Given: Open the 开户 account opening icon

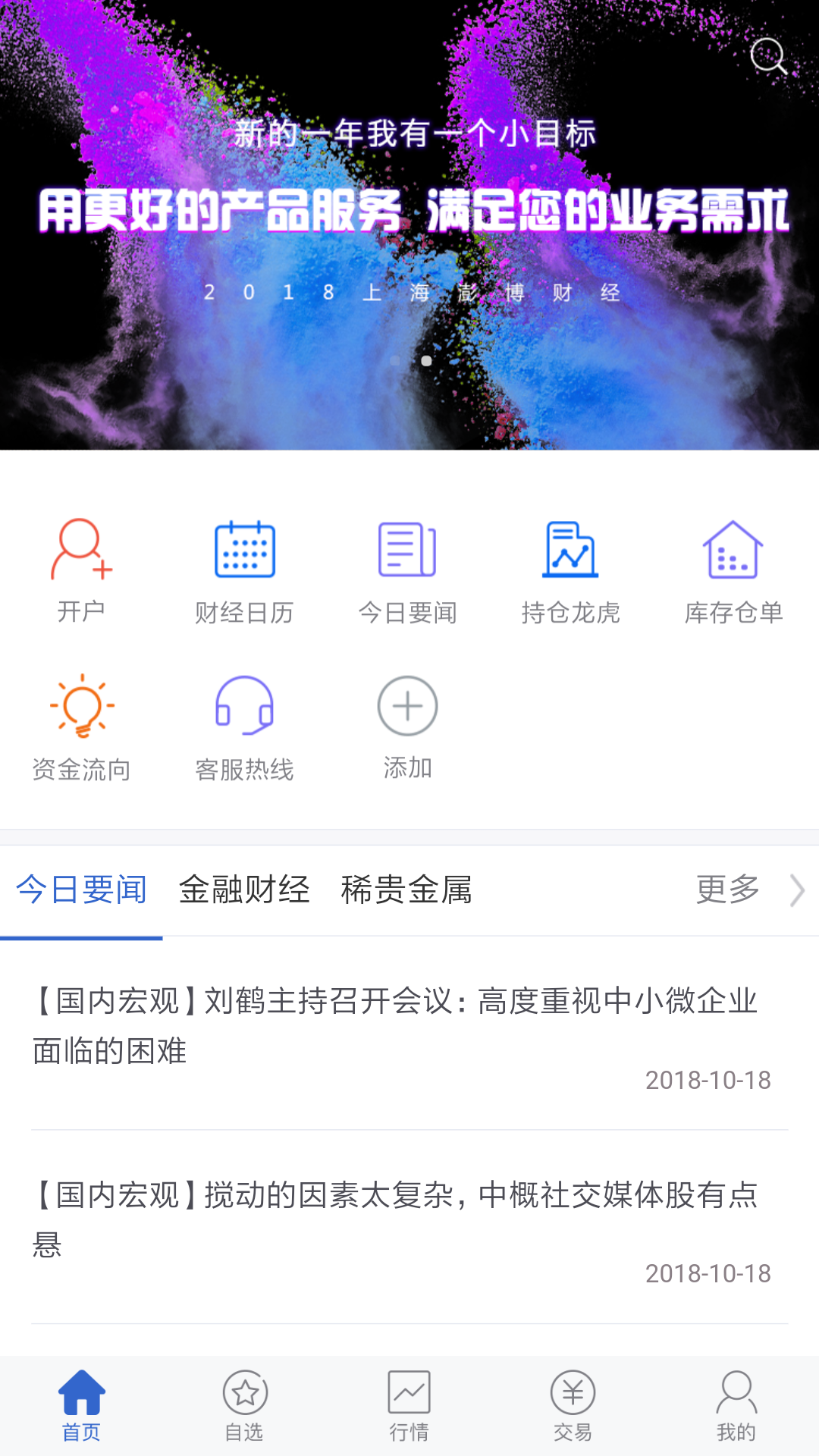Looking at the screenshot, I should [x=80, y=569].
